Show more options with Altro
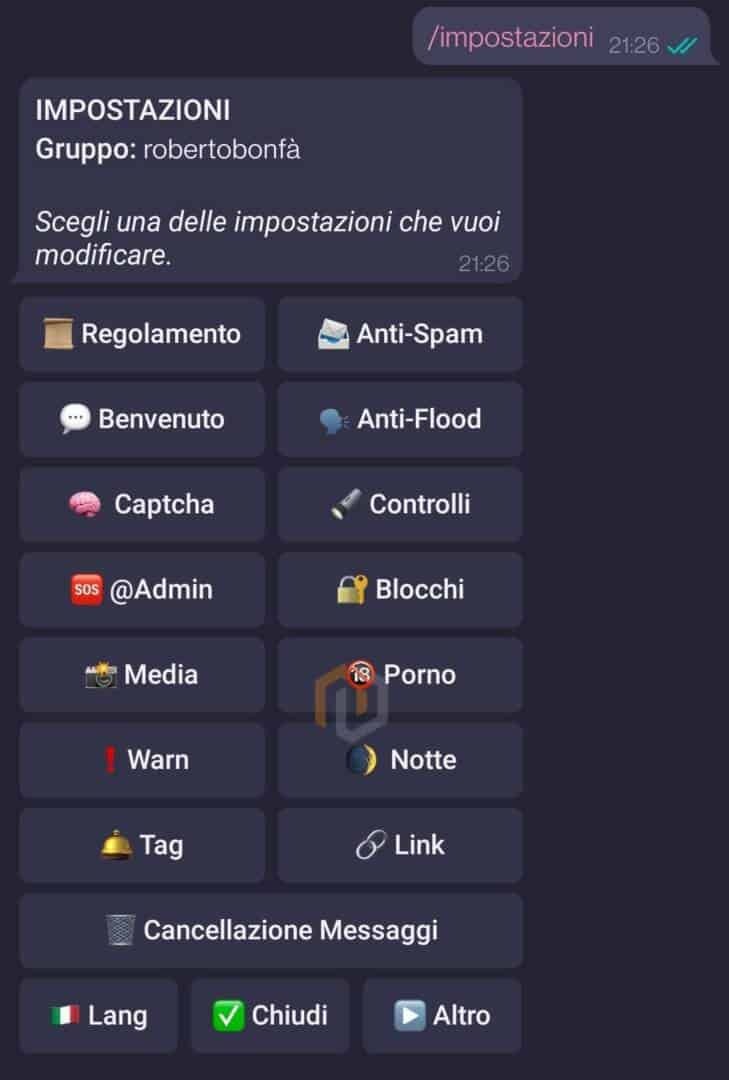The width and height of the screenshot is (729, 1080). 441,1016
